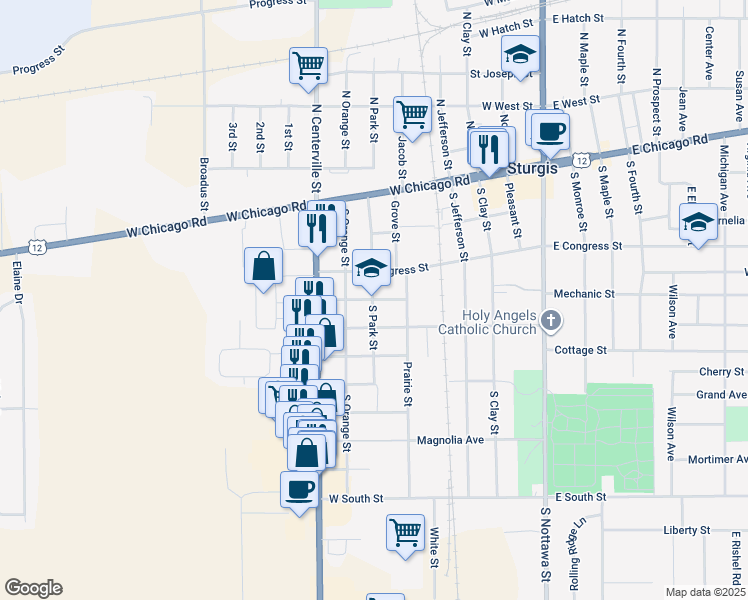Screen dimensions: 748x600
Task: Tap the school marker near Michigan Ave
Action: (x=697, y=222)
